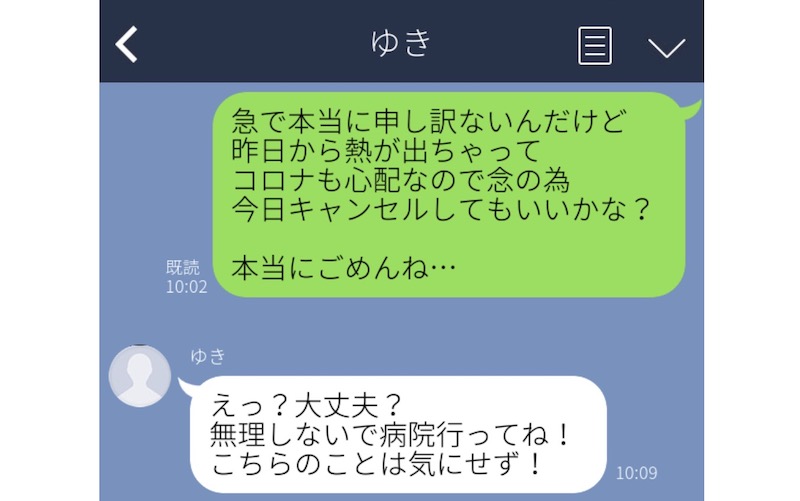Open ゆき's profile picture
Screen dimensions: 800x501
pos(139,375)
